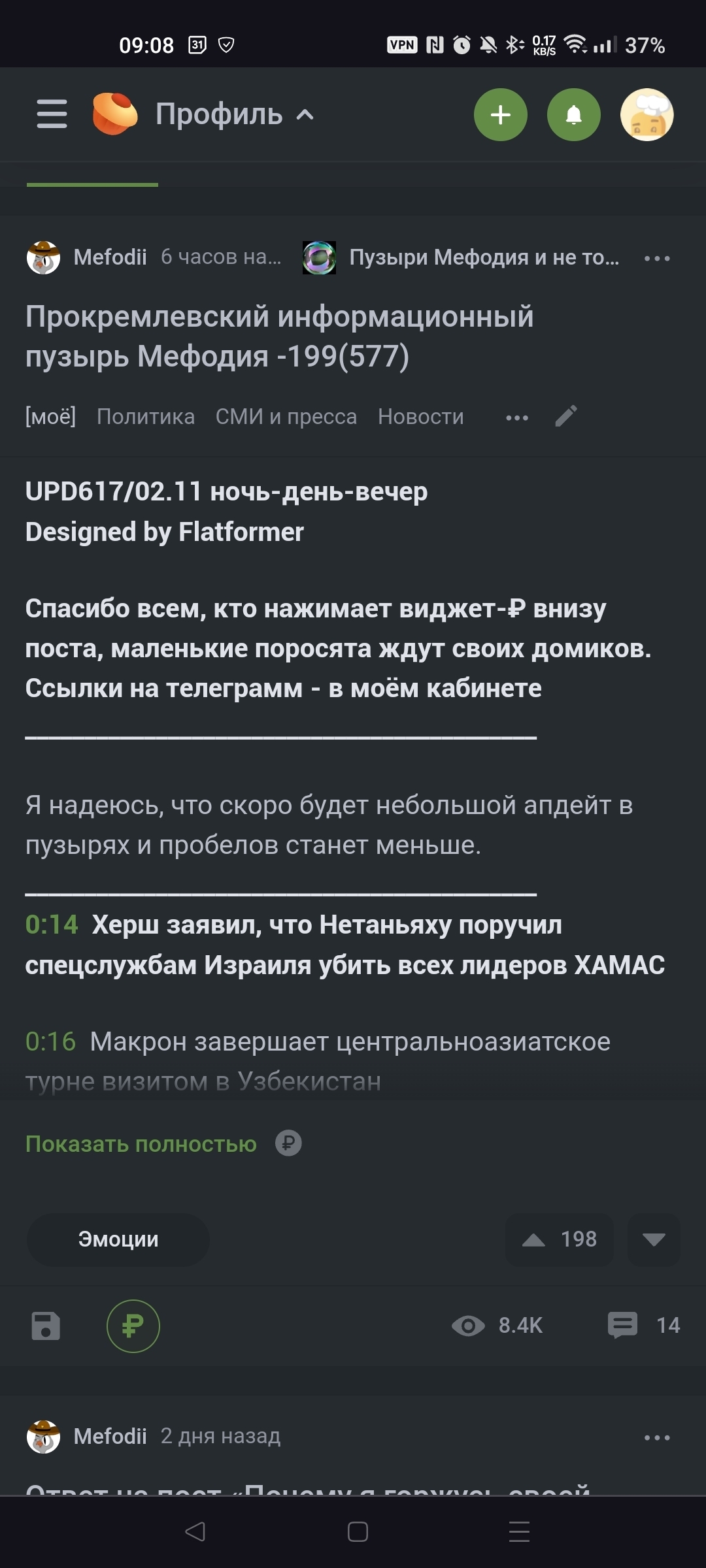Open the hamburger menu
This screenshot has height=1568, width=706.
(x=52, y=114)
